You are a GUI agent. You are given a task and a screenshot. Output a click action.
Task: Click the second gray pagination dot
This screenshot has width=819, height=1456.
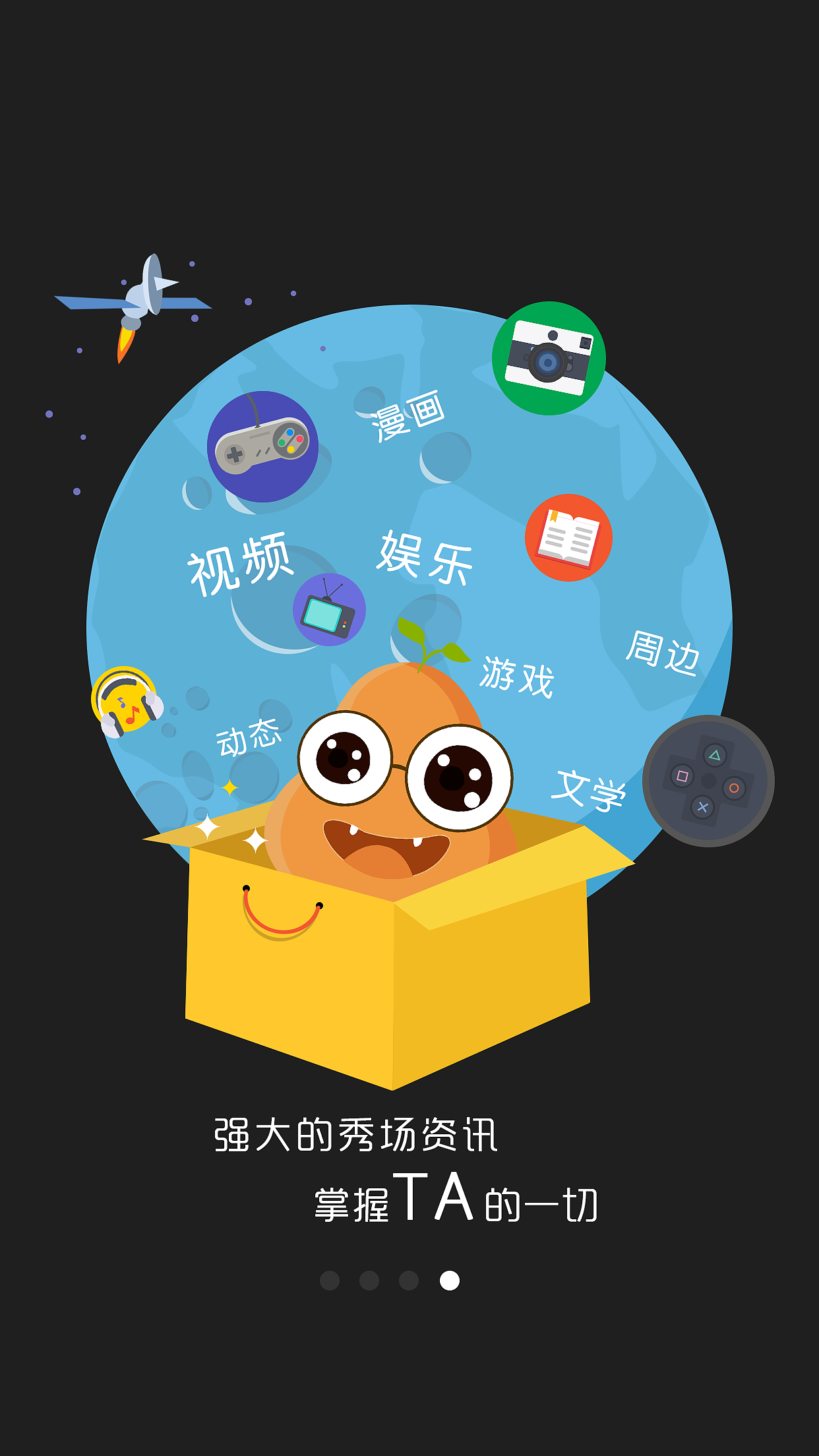368,1281
